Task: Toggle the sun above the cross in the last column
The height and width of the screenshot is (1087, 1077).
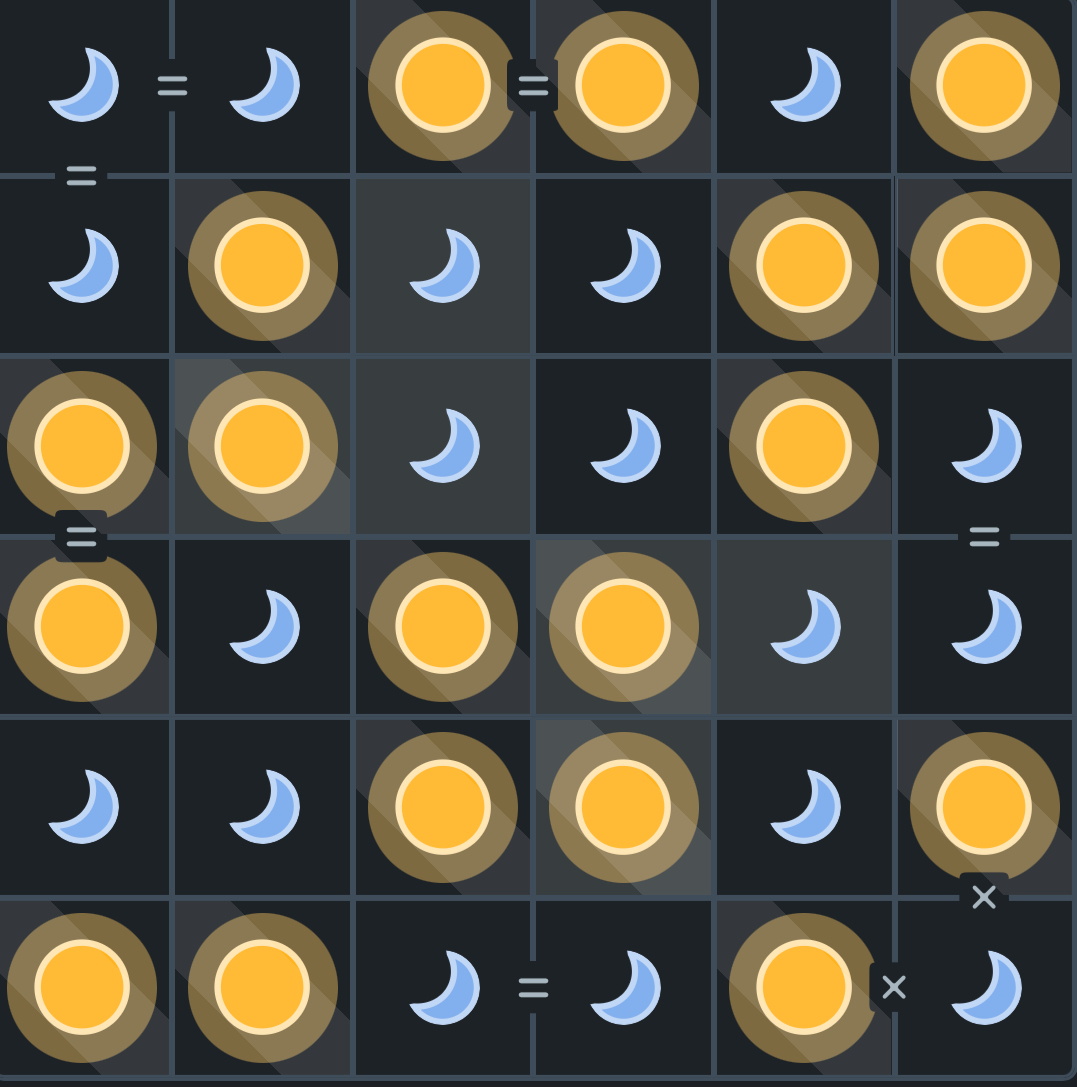Action: [984, 806]
